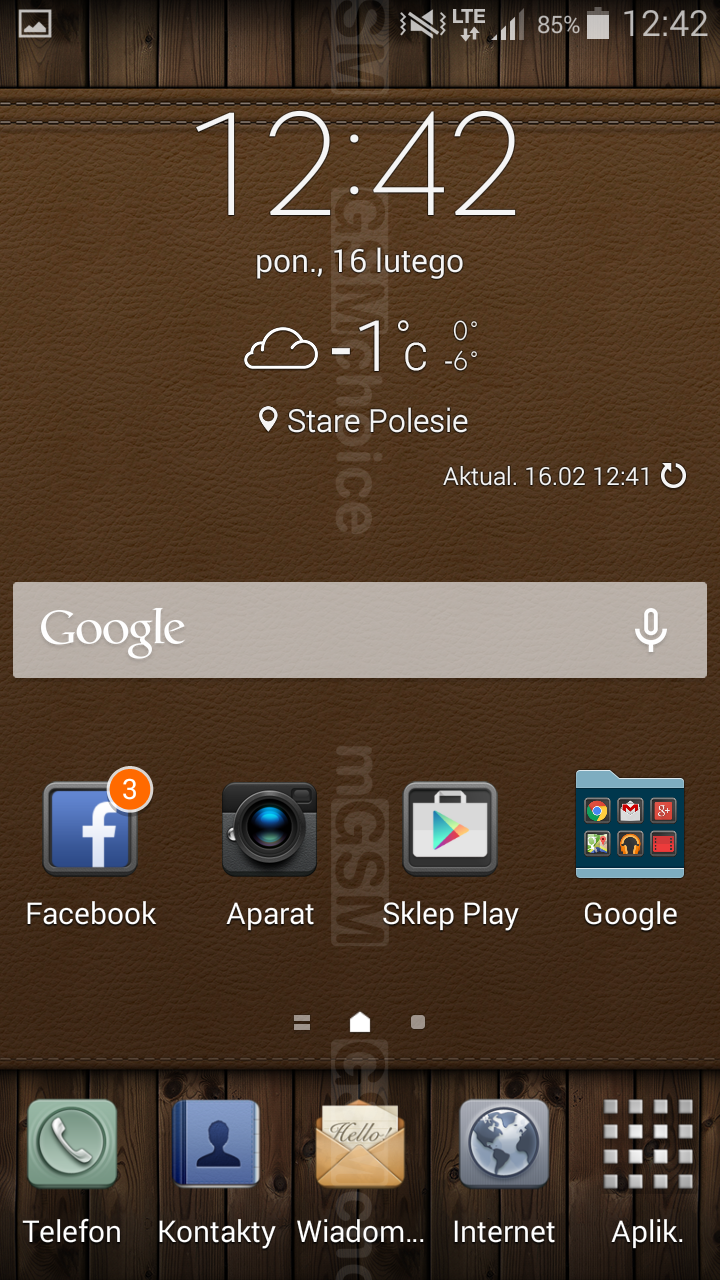Open the Telefon dialer
Screen dimensions: 720x1280
(72, 1145)
